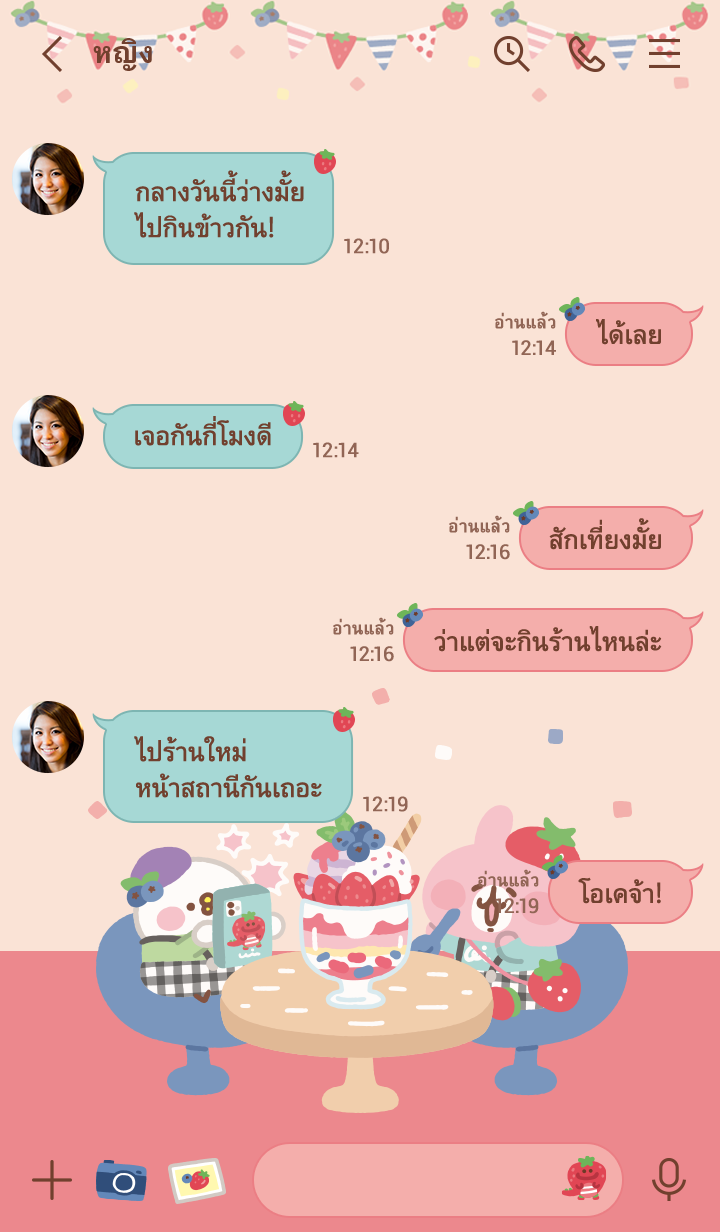Image resolution: width=720 pixels, height=1232 pixels.
Task: Open the plus attachment options
Action: pyautogui.click(x=52, y=1180)
